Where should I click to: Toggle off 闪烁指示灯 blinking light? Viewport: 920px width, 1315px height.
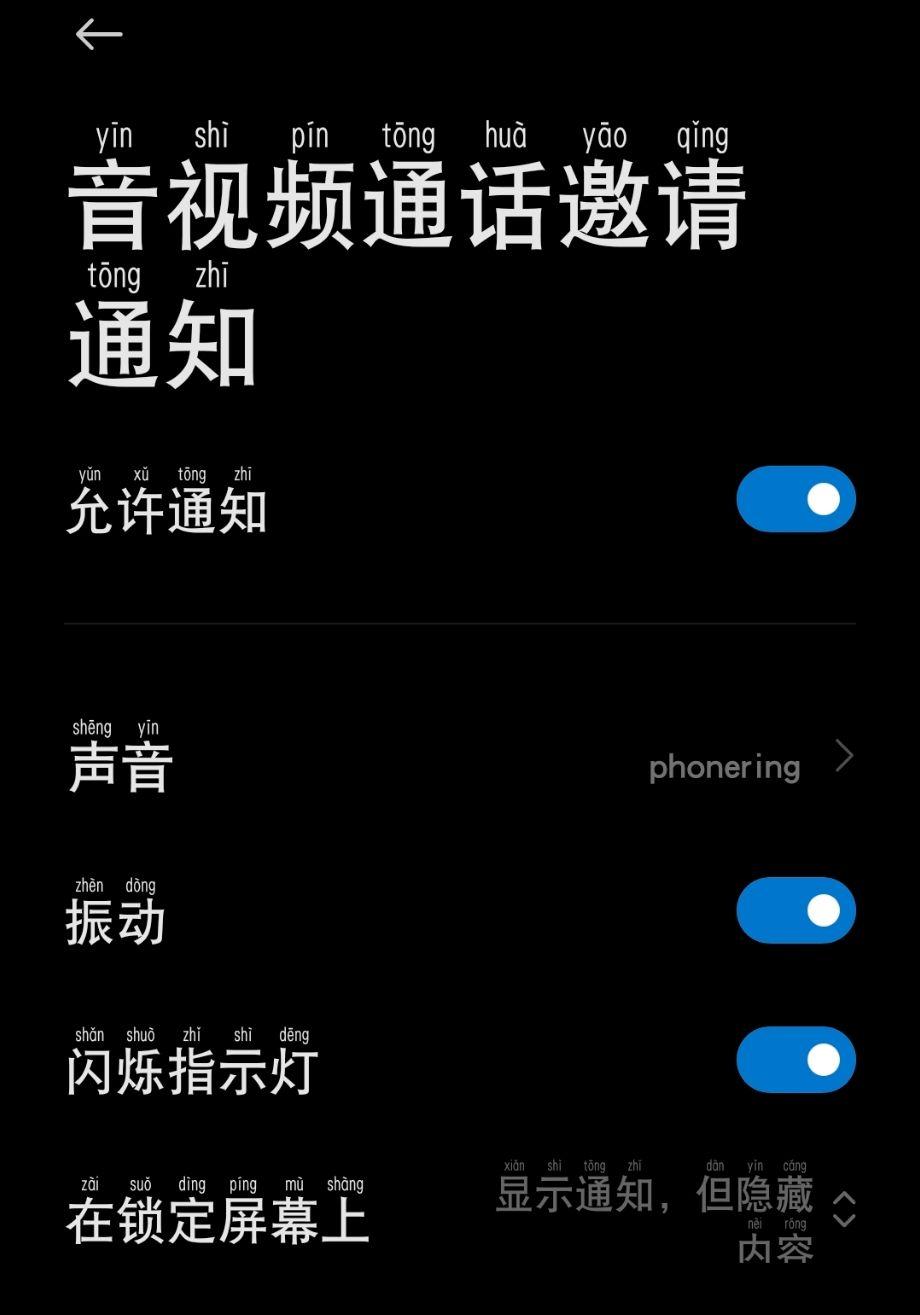coord(794,1059)
